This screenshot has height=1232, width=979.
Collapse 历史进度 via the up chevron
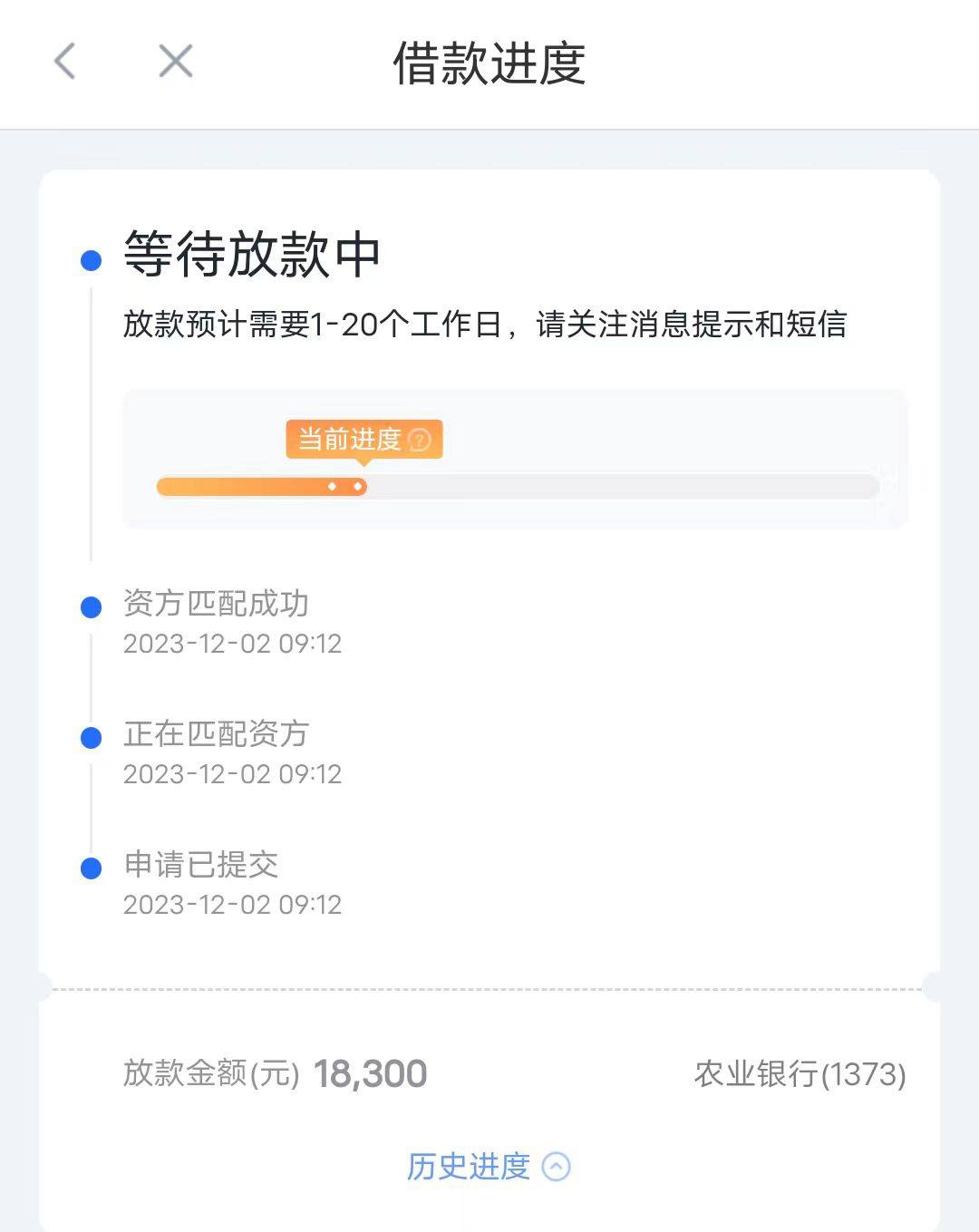[556, 1167]
